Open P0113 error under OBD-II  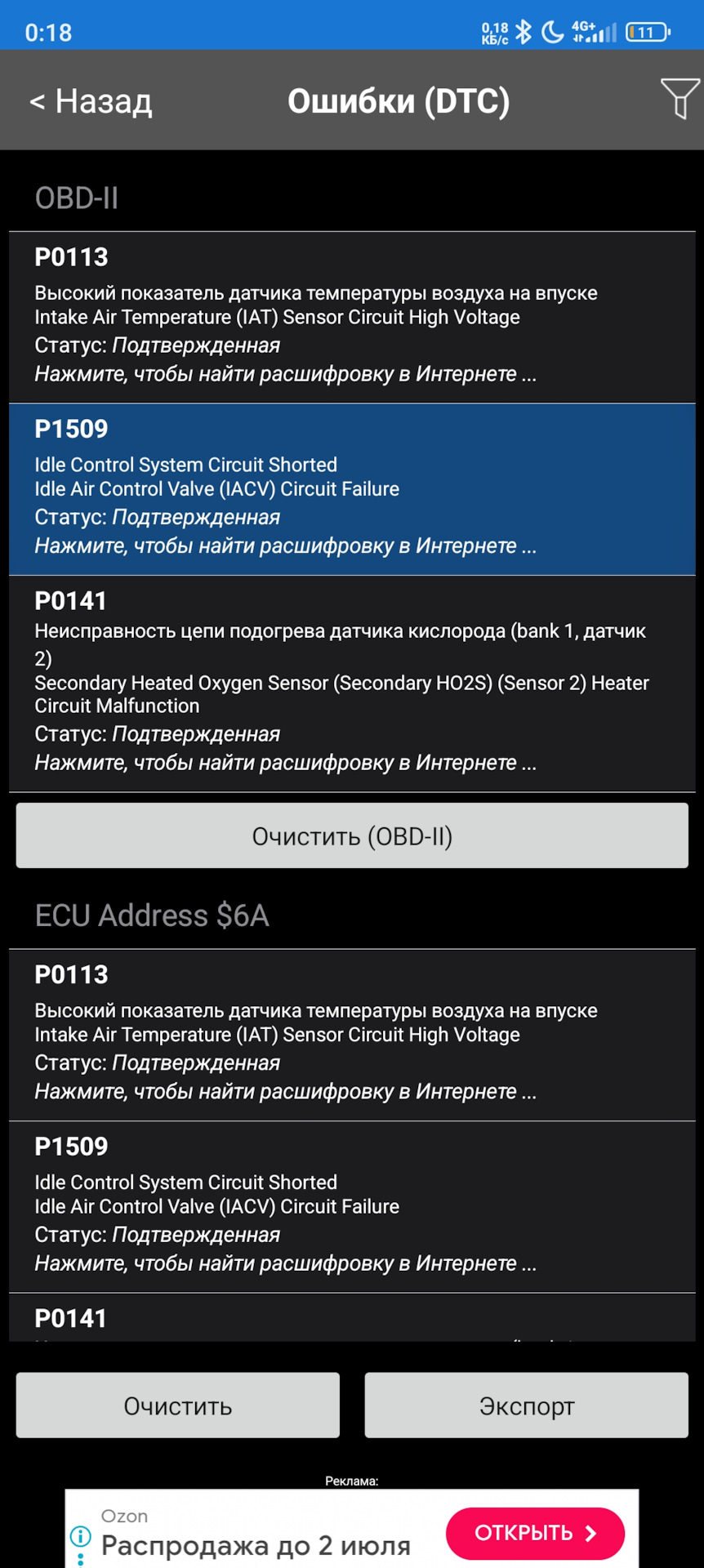pyautogui.click(x=351, y=316)
